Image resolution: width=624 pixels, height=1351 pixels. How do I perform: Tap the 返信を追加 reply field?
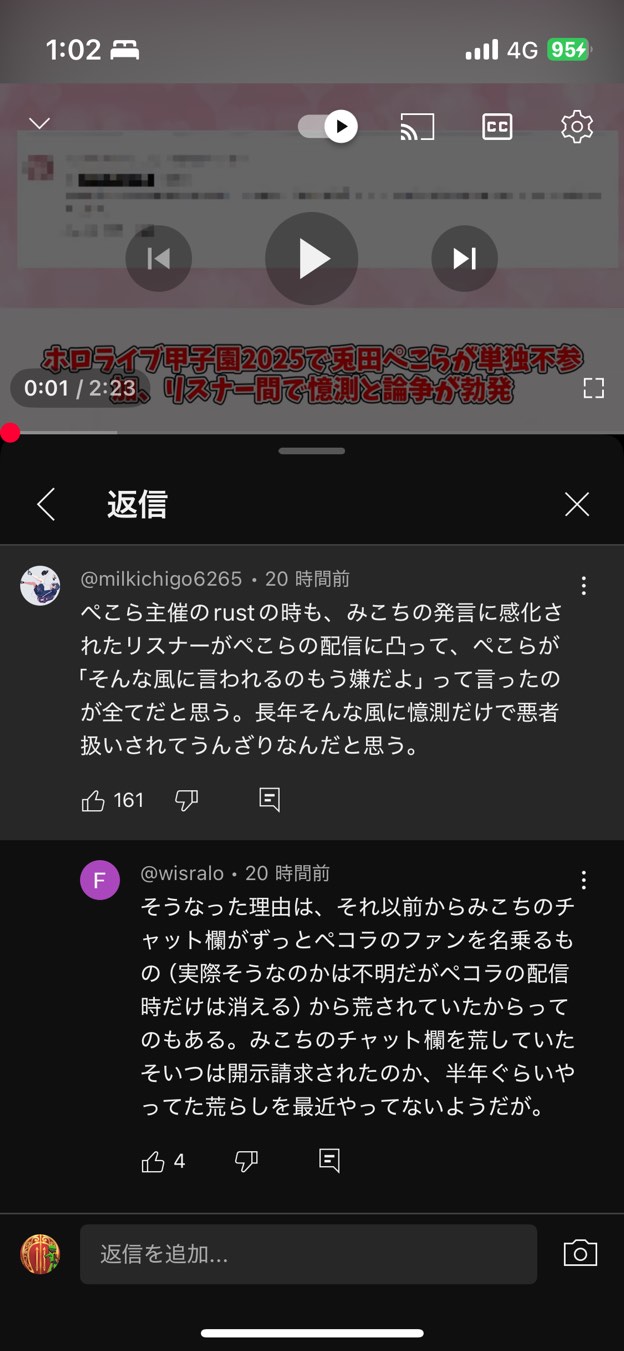308,1254
